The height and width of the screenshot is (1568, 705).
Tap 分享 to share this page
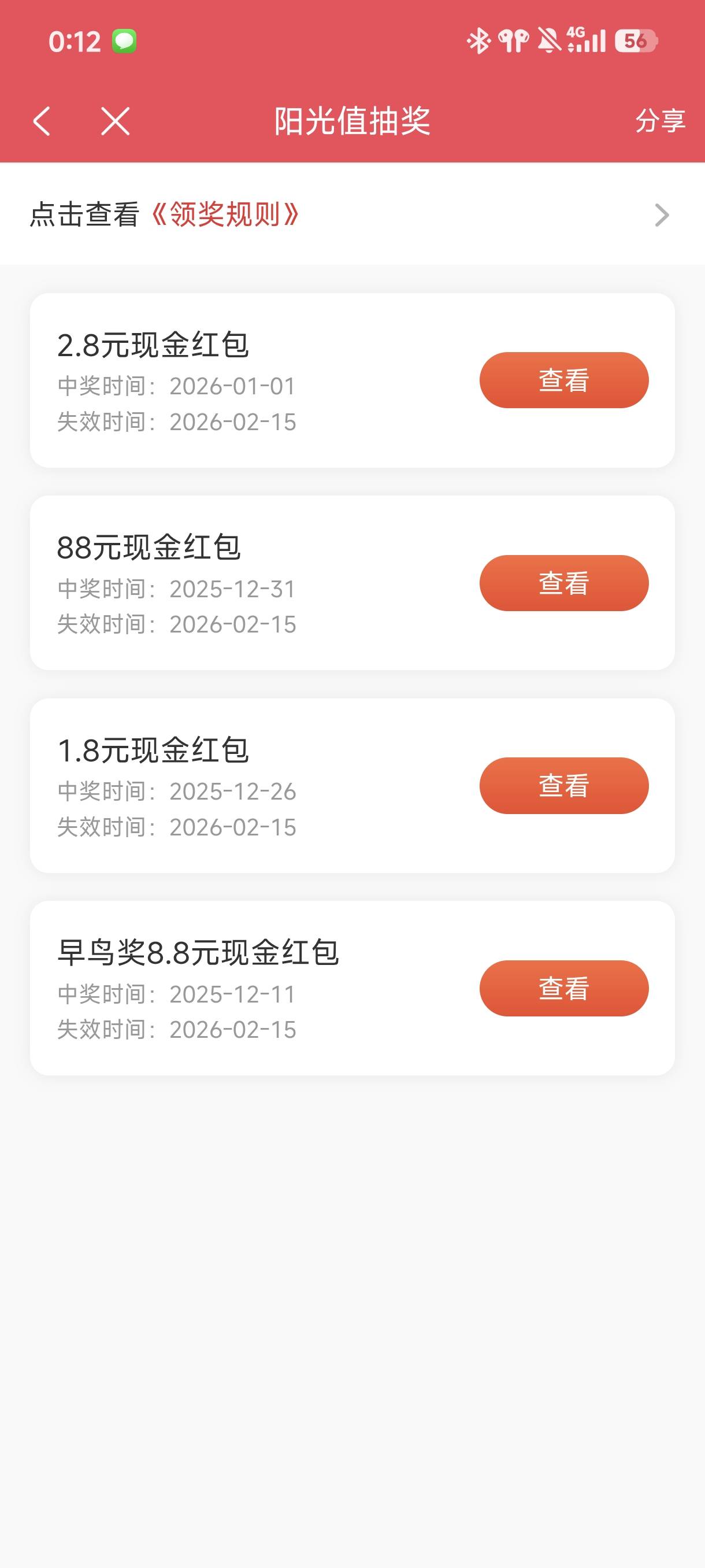click(x=660, y=120)
